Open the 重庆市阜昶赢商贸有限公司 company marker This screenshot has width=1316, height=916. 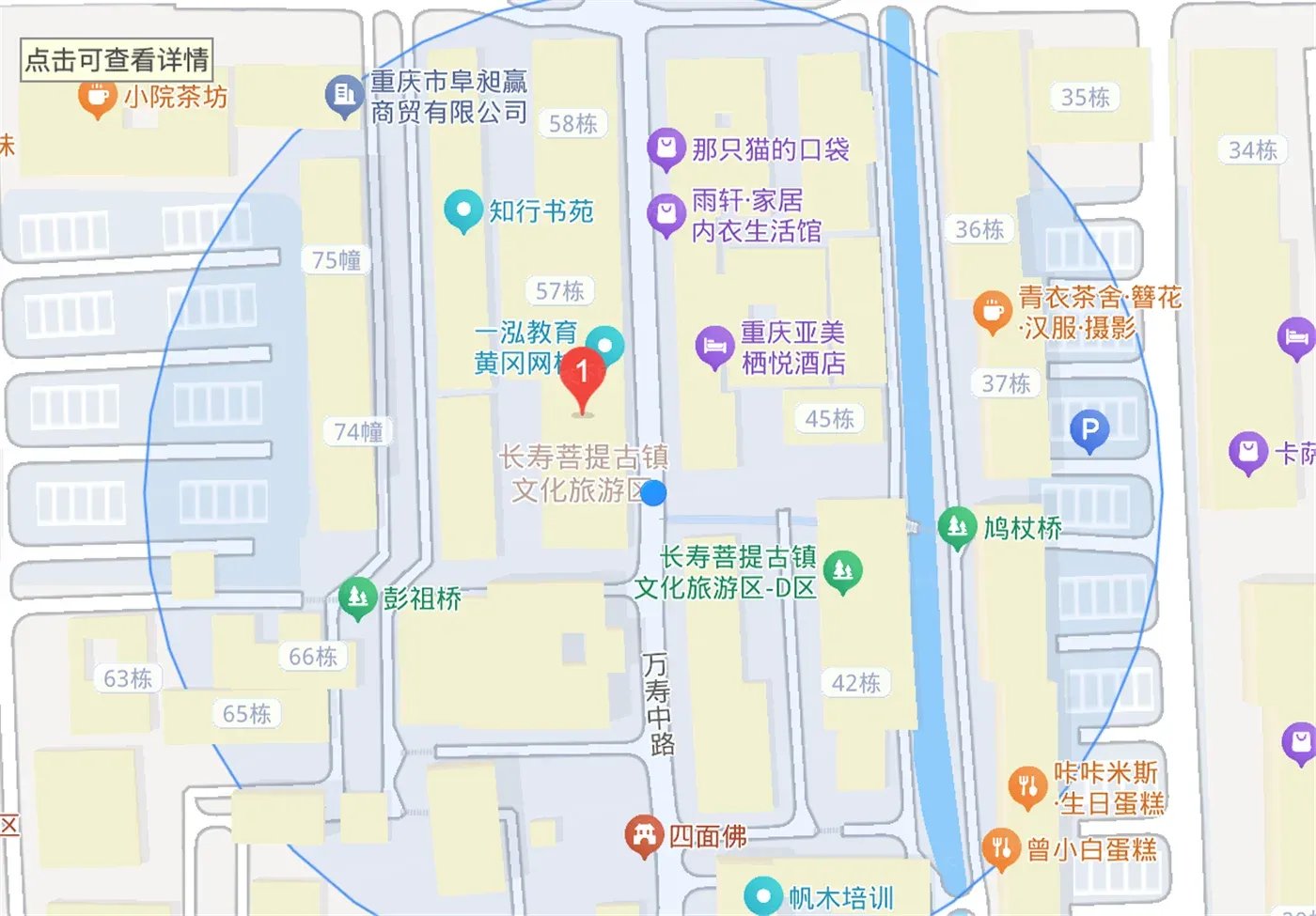(344, 96)
